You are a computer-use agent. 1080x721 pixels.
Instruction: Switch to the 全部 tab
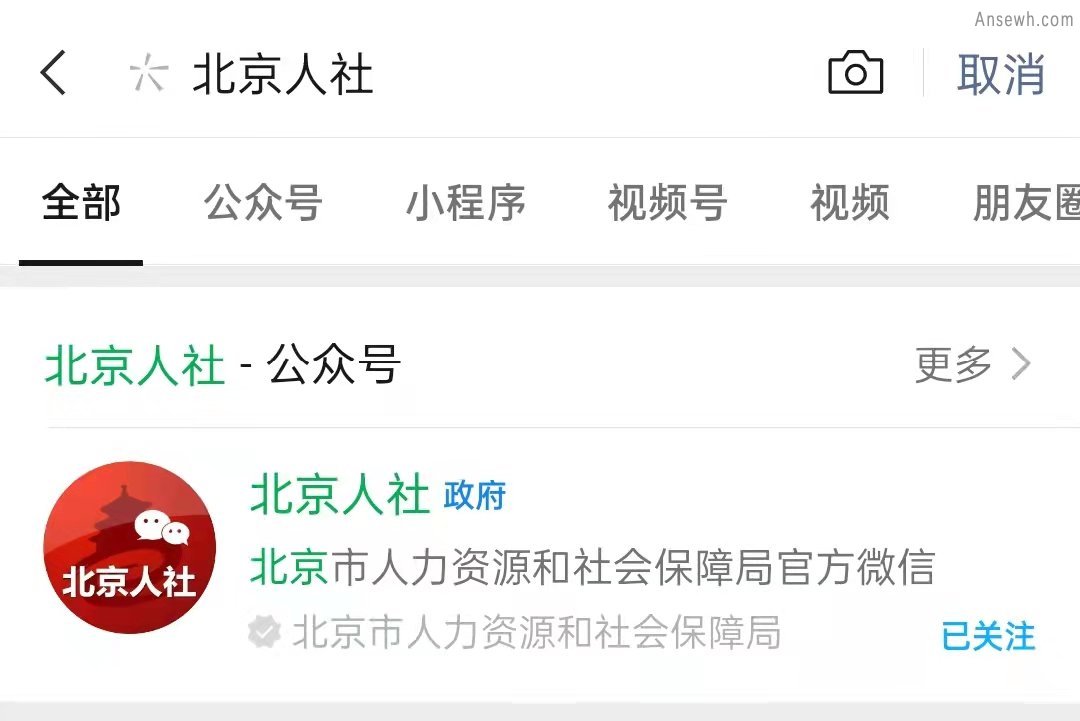[x=81, y=203]
